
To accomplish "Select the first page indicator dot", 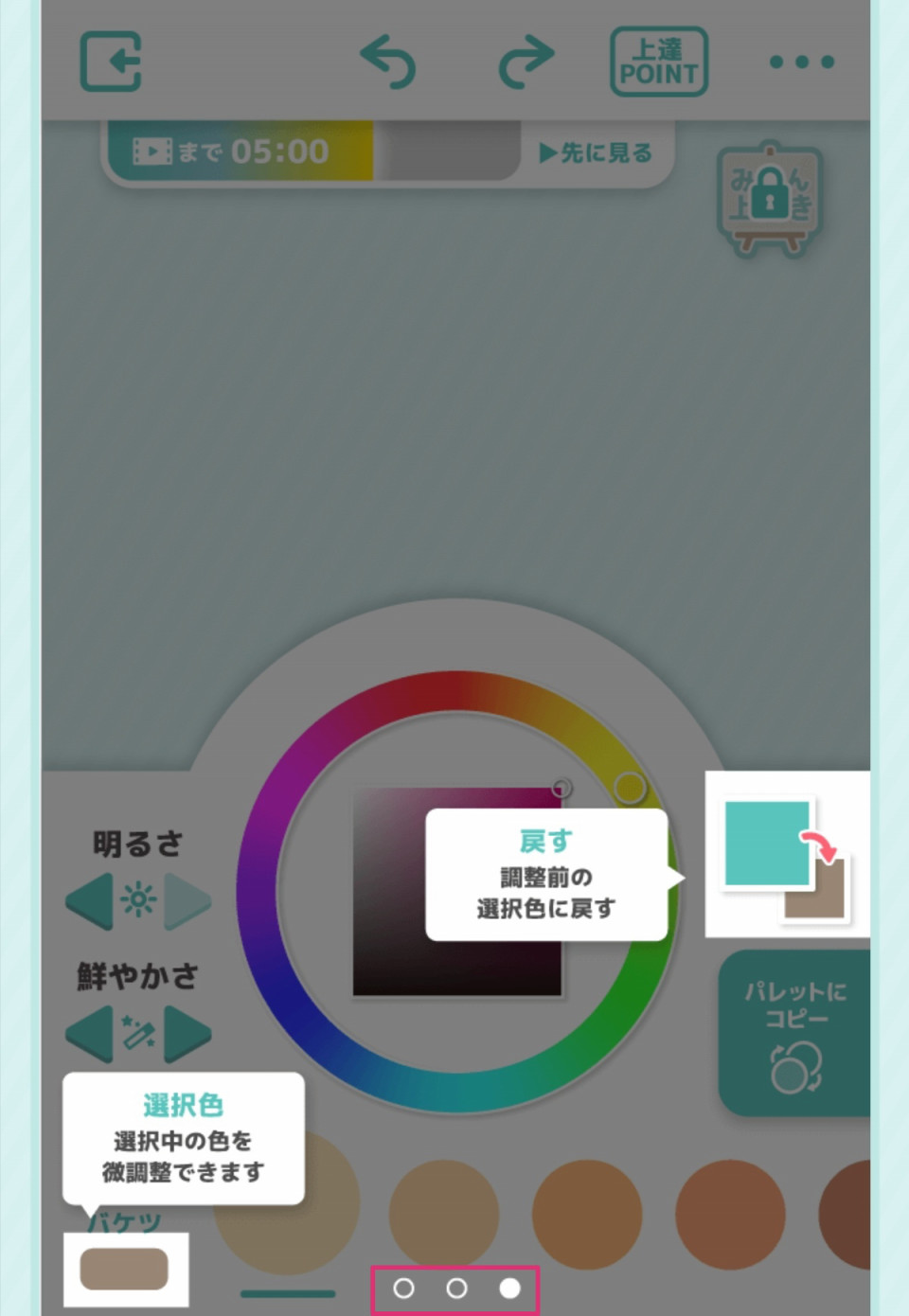I will click(x=403, y=1289).
